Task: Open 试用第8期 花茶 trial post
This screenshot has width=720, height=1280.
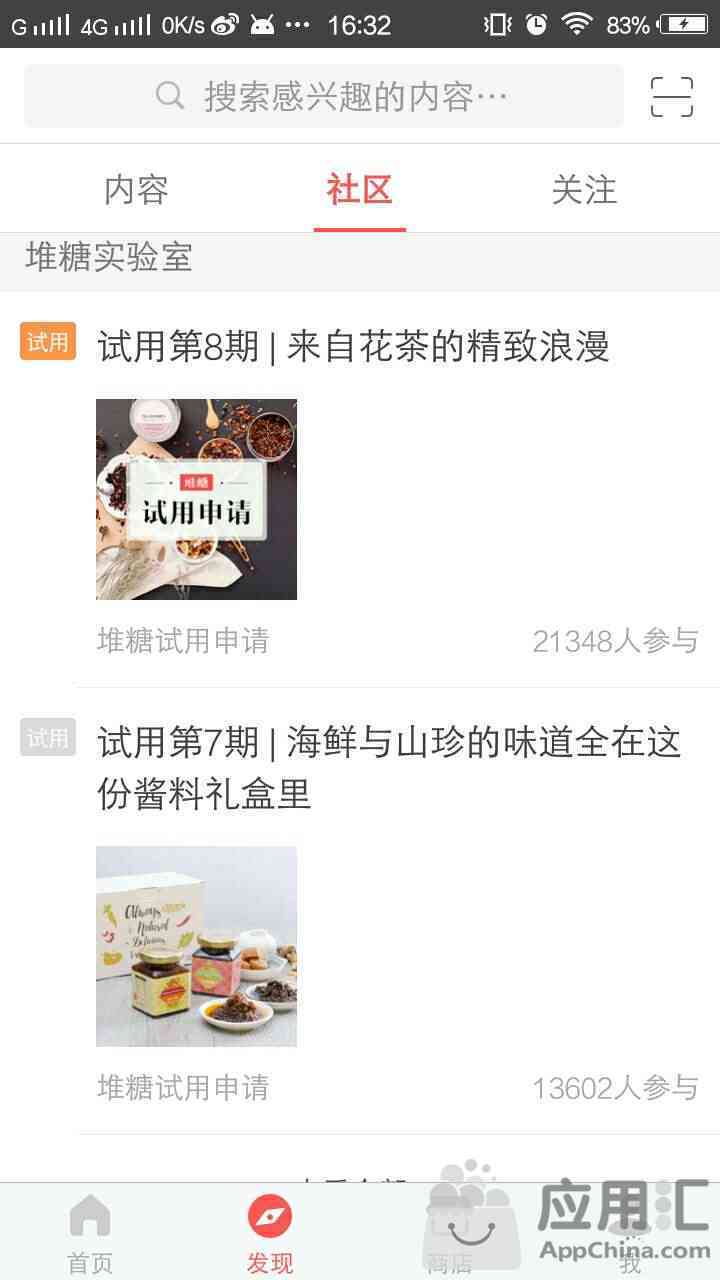Action: (x=353, y=347)
